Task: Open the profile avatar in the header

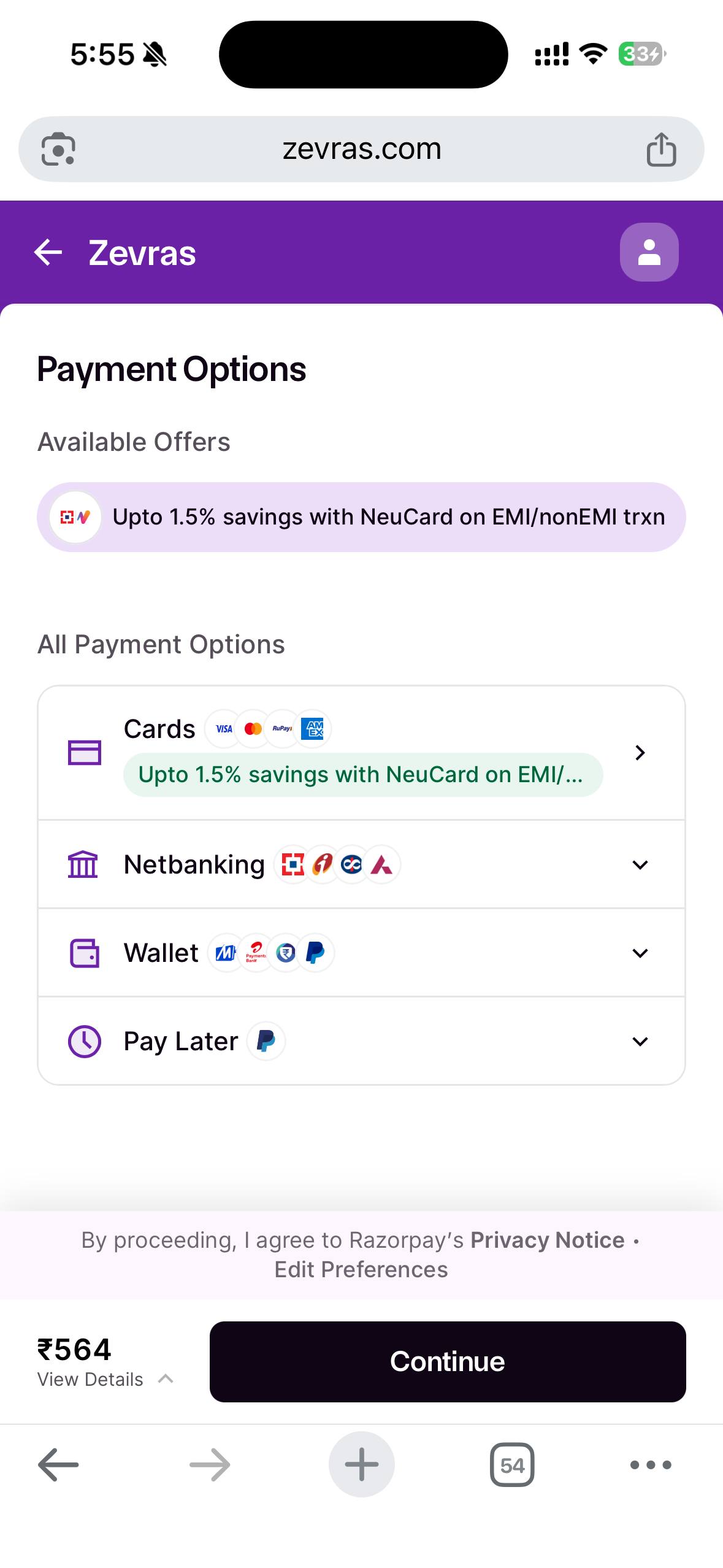Action: pos(649,252)
